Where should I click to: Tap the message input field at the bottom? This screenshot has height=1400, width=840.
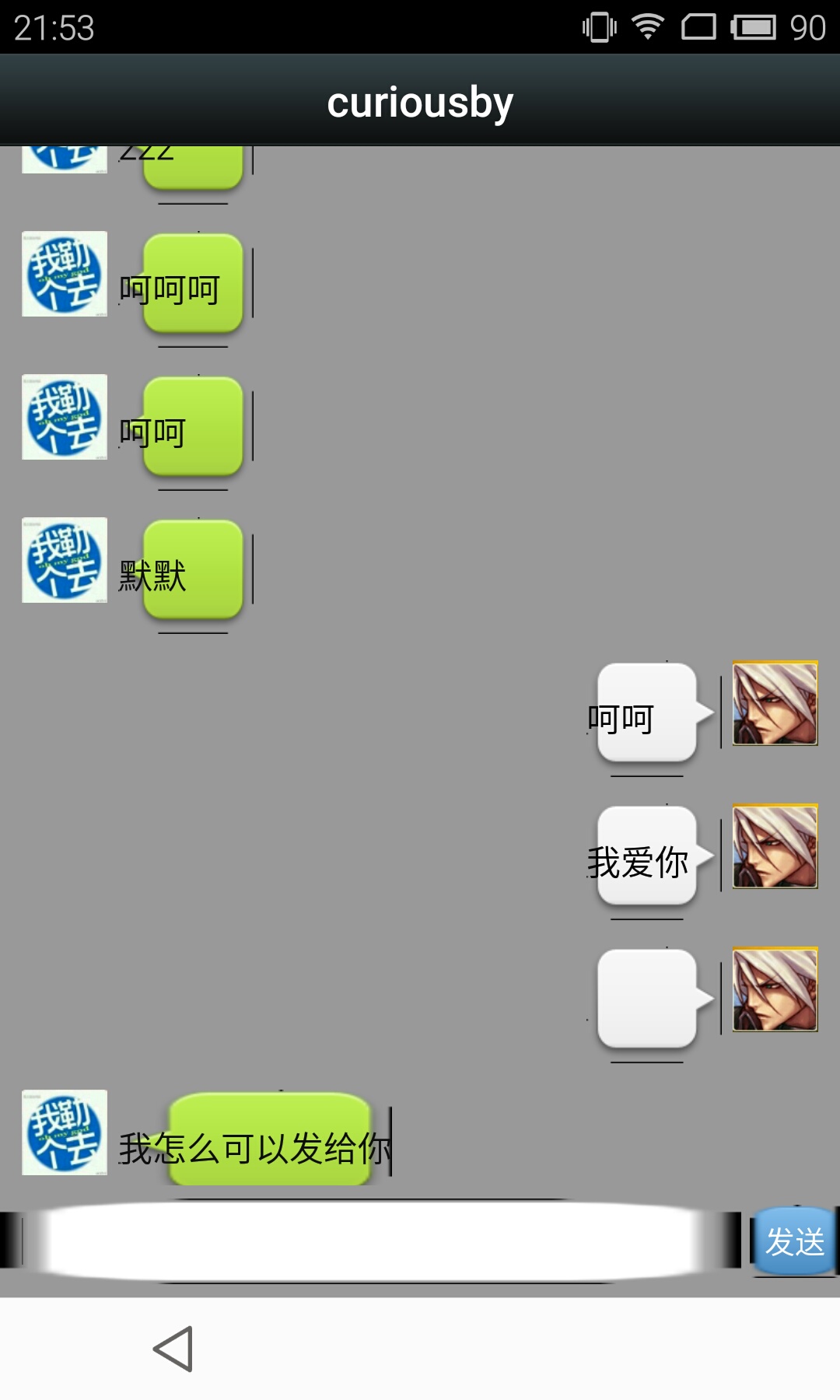[373, 1239]
